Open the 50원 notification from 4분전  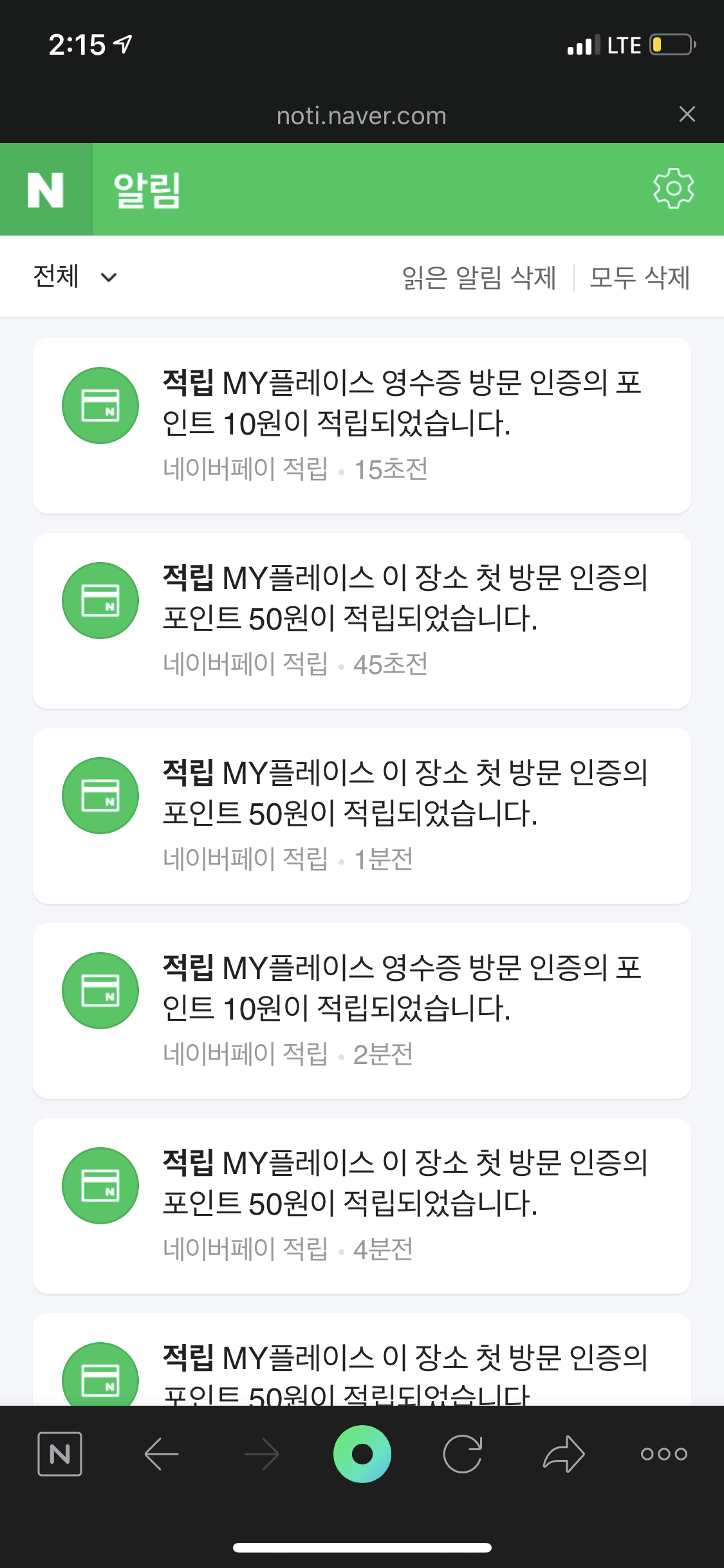coord(362,1206)
